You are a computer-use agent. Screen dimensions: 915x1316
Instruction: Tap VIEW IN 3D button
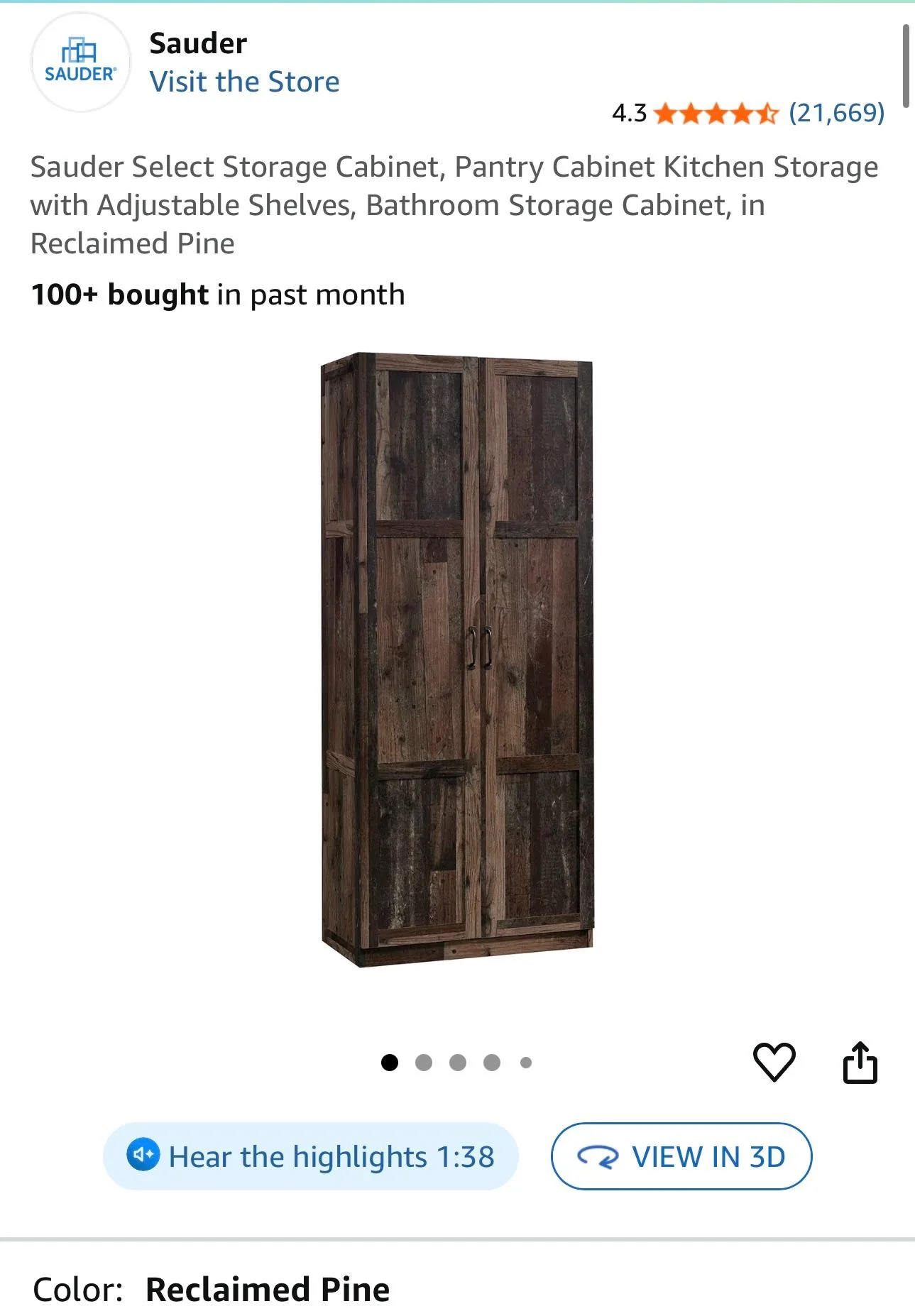coord(681,1156)
